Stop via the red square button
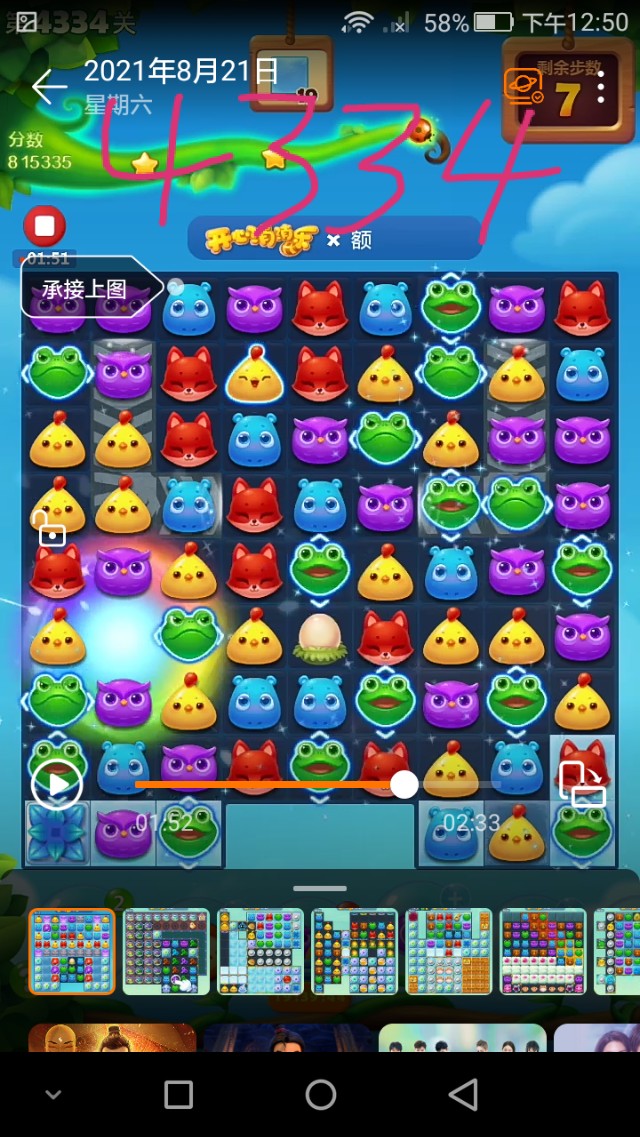This screenshot has width=640, height=1137. click(44, 226)
